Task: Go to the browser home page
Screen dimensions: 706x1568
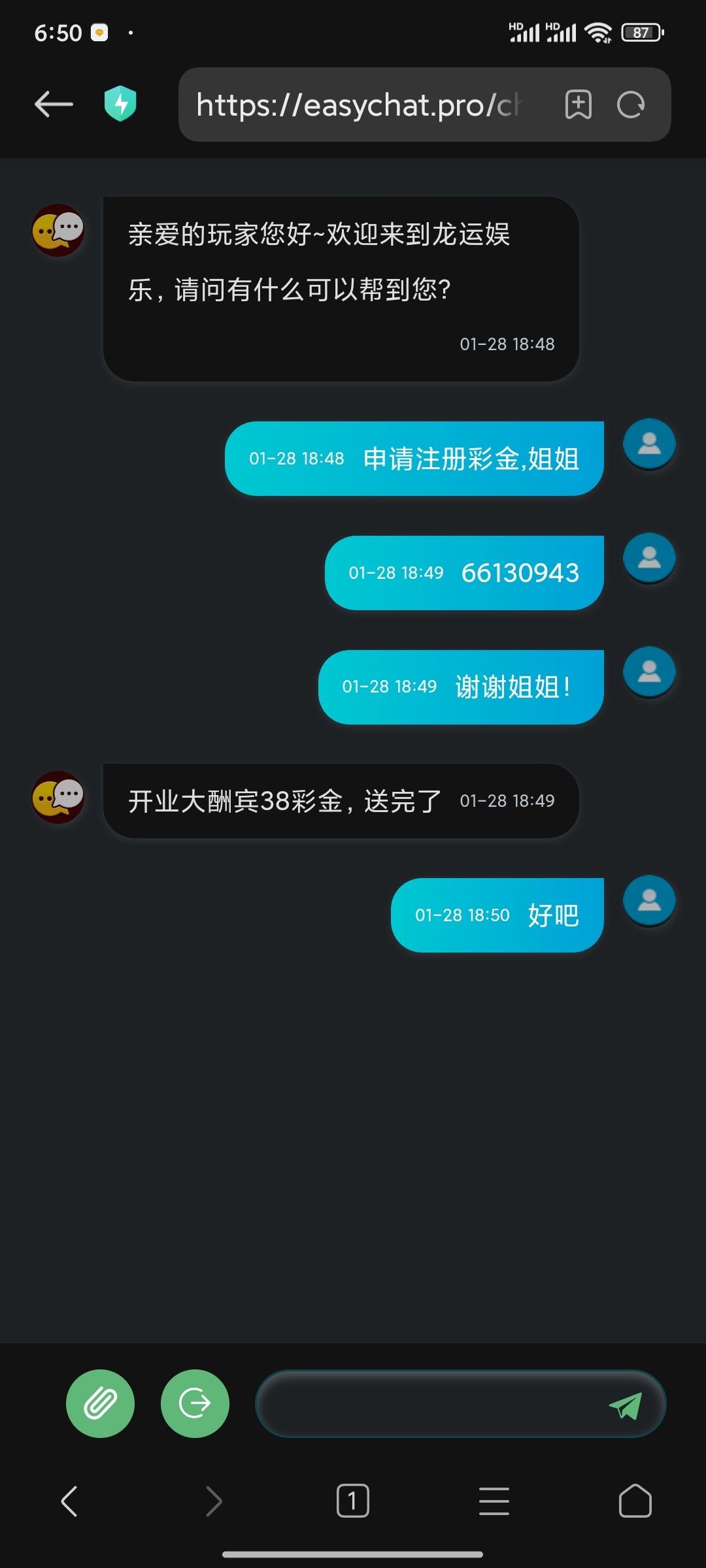Action: point(635,1501)
